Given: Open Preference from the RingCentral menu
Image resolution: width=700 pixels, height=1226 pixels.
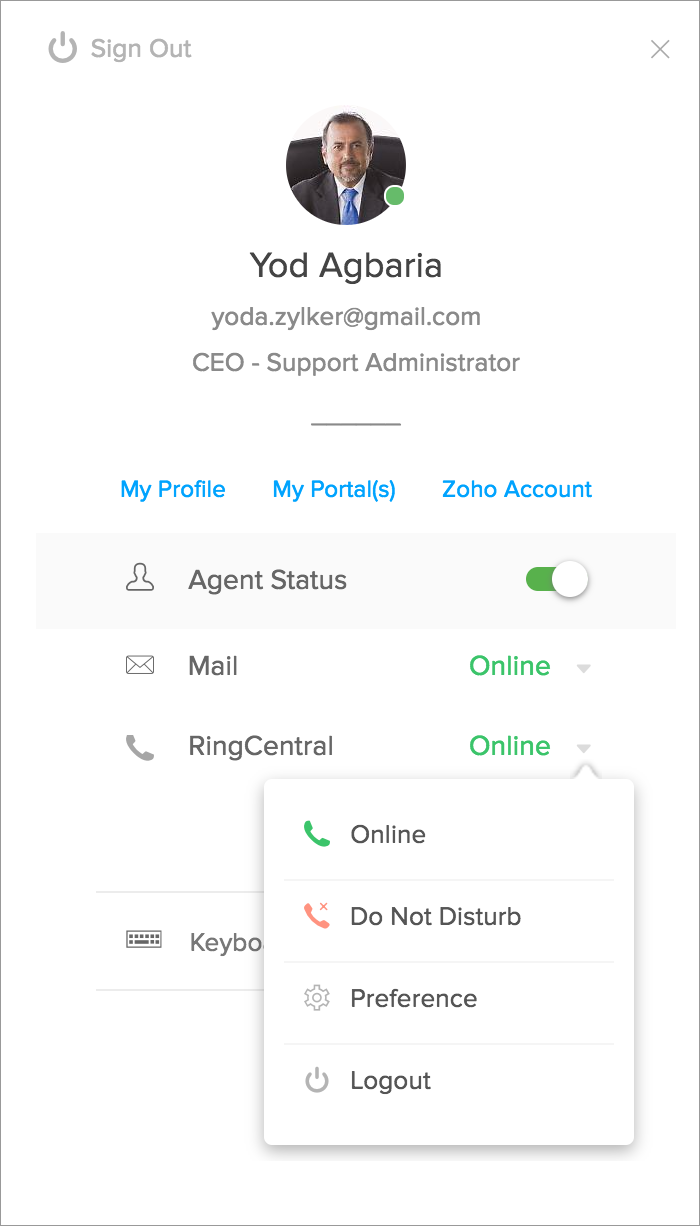Looking at the screenshot, I should coord(413,999).
